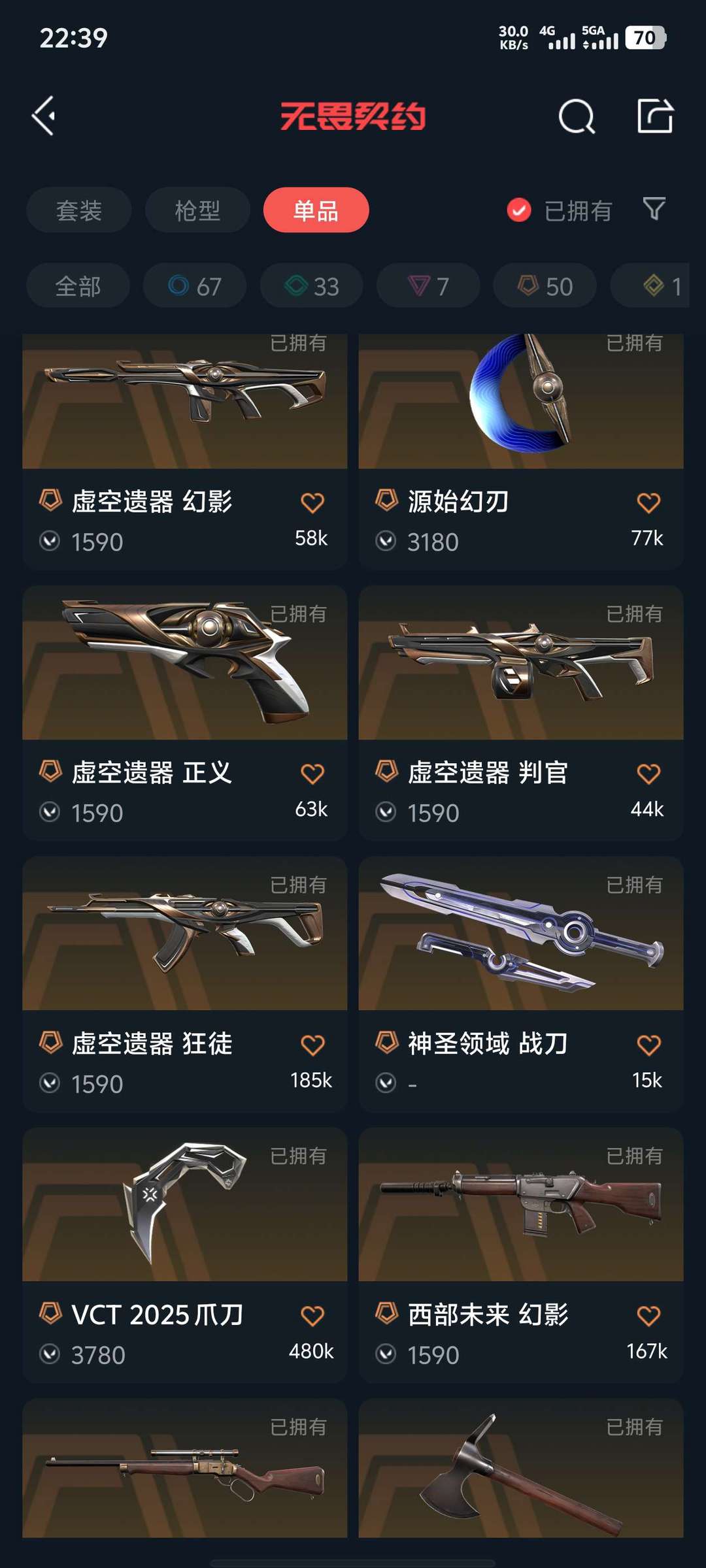
Task: Like the 源始幻刃 skin
Action: [x=648, y=503]
